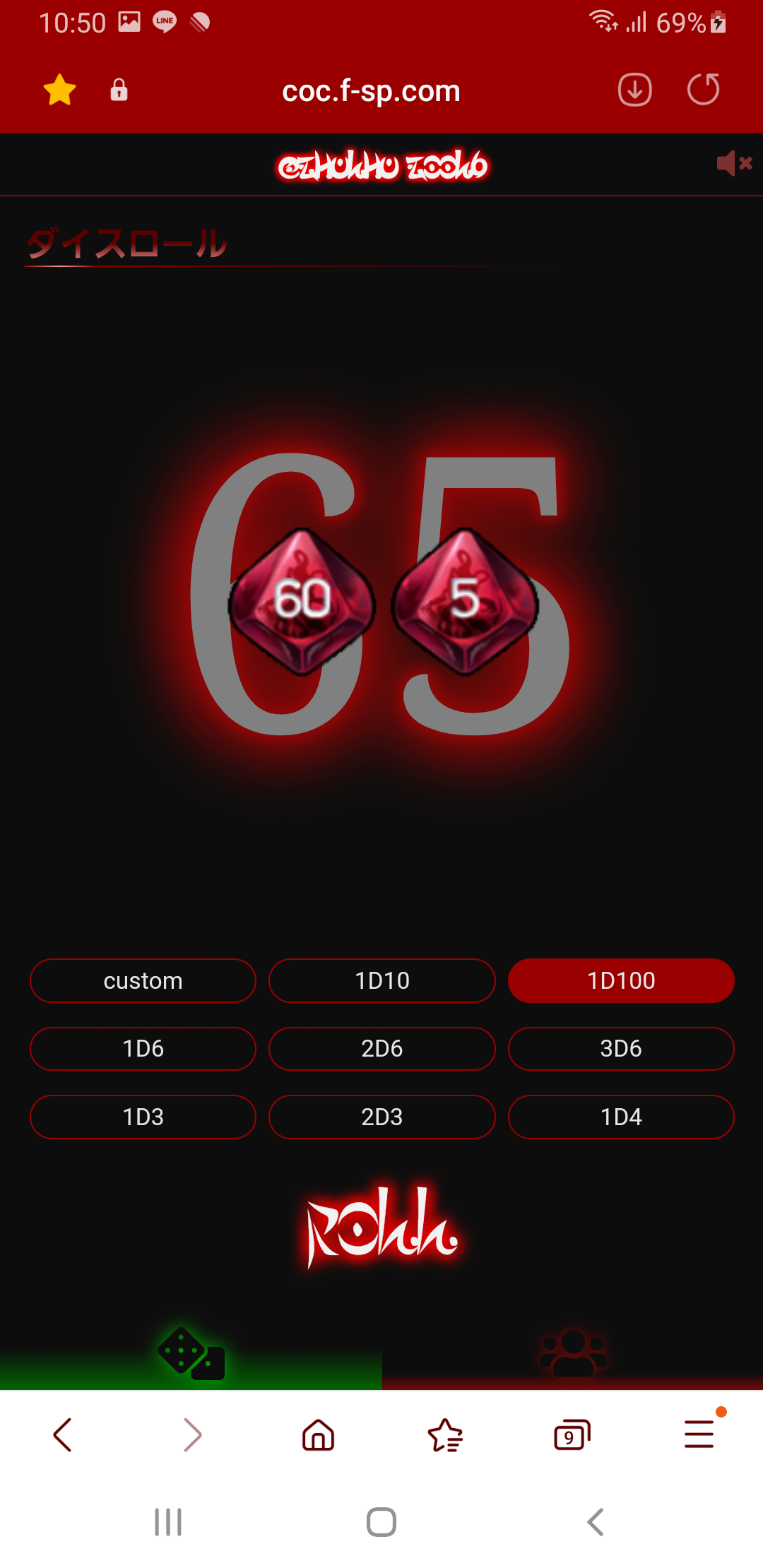Edit the coc.f-sp.com address bar

(x=371, y=91)
